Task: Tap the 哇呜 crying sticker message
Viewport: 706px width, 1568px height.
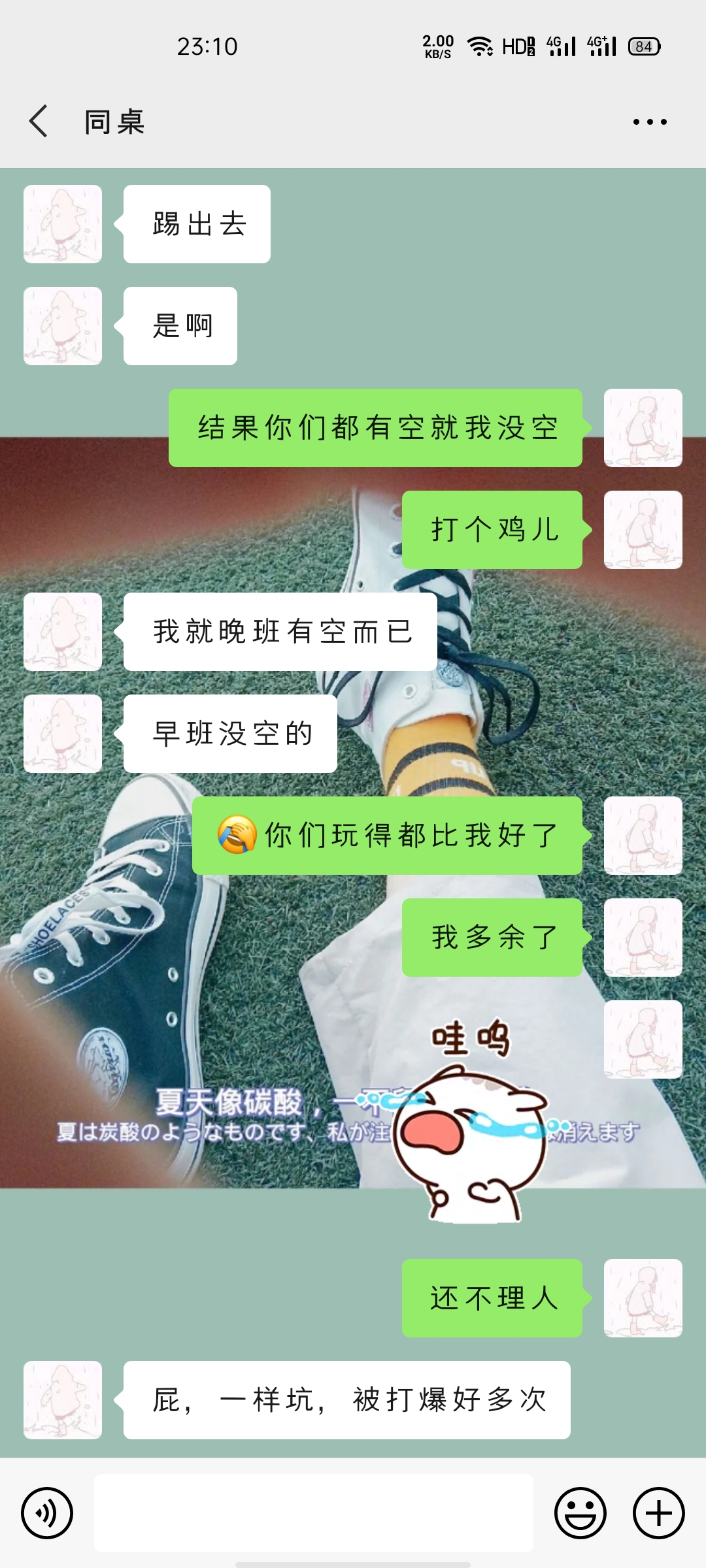Action: [472, 1119]
